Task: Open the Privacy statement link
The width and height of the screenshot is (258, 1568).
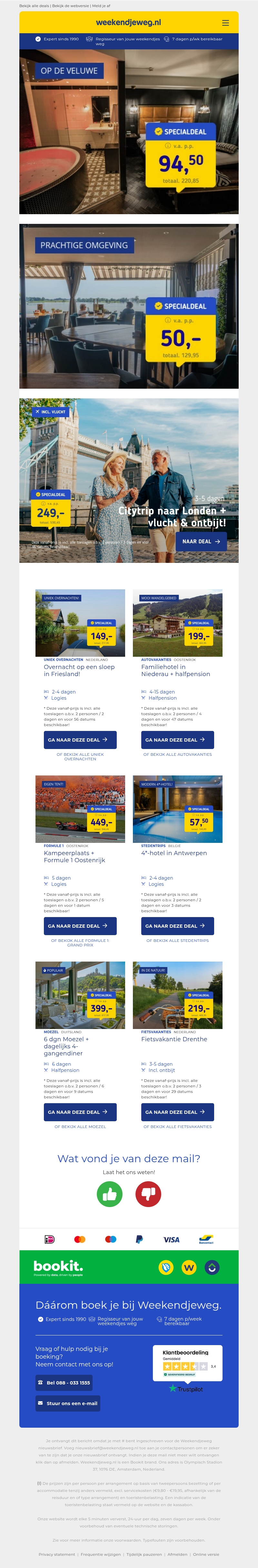Action: coord(57,1554)
